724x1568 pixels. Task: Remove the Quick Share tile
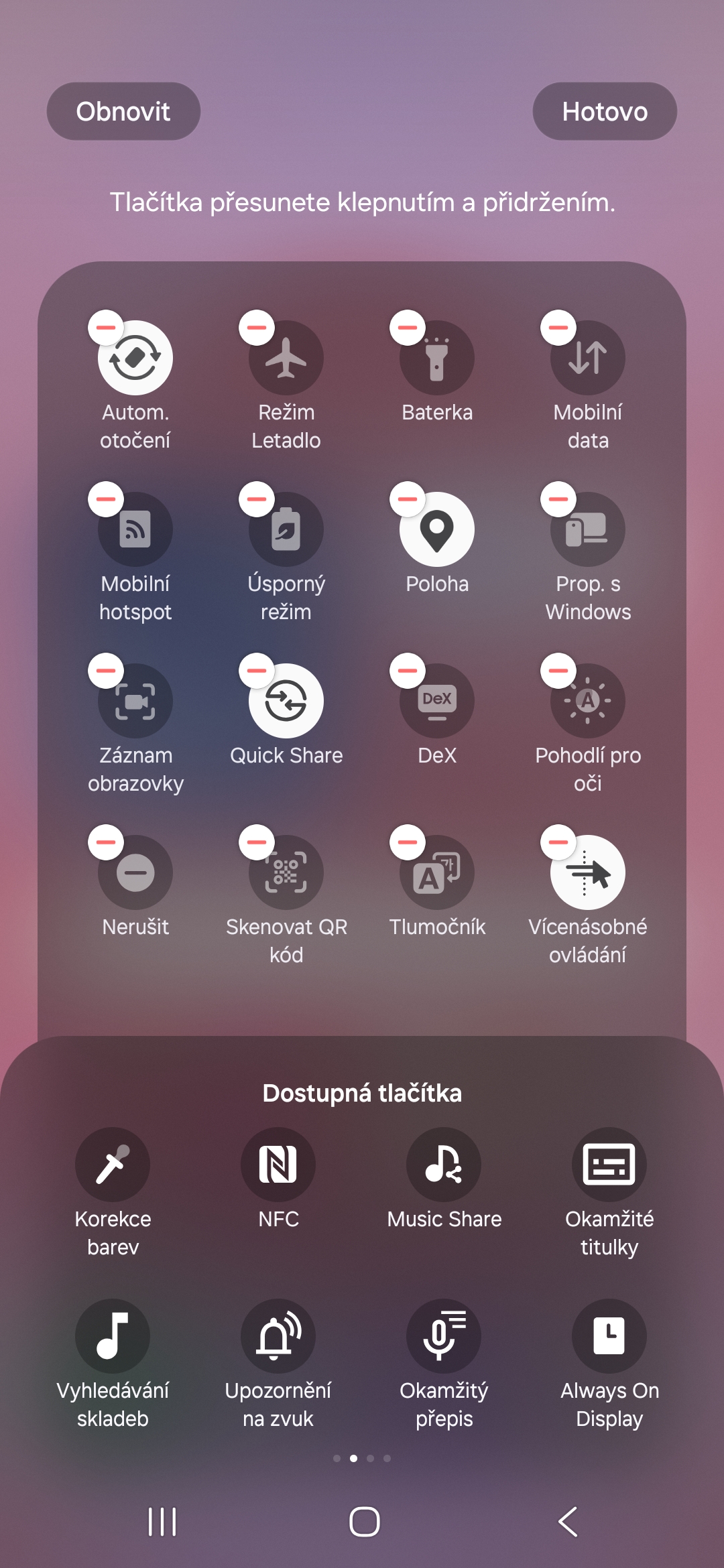[x=257, y=671]
